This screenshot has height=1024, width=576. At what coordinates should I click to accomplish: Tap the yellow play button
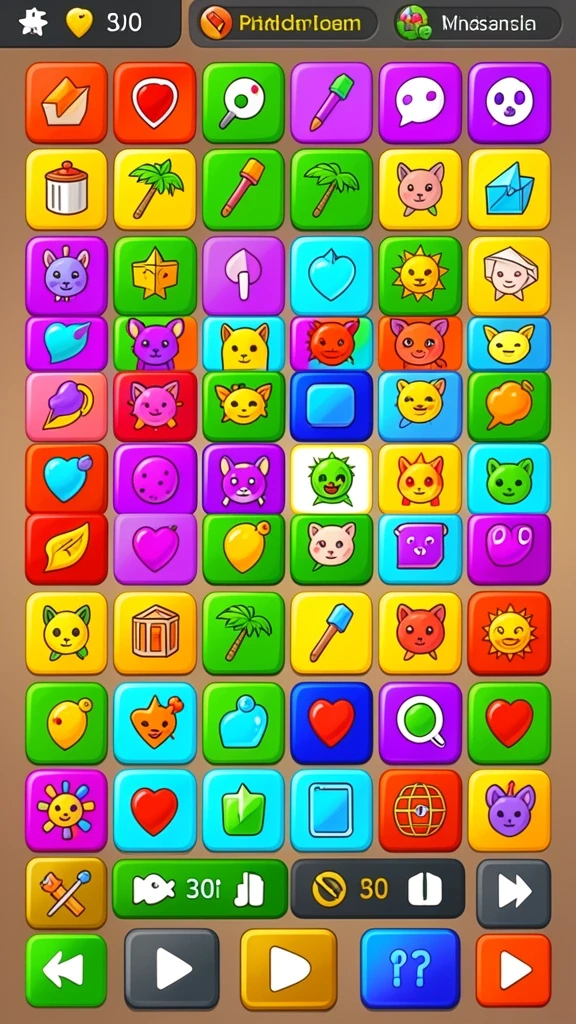click(x=288, y=969)
